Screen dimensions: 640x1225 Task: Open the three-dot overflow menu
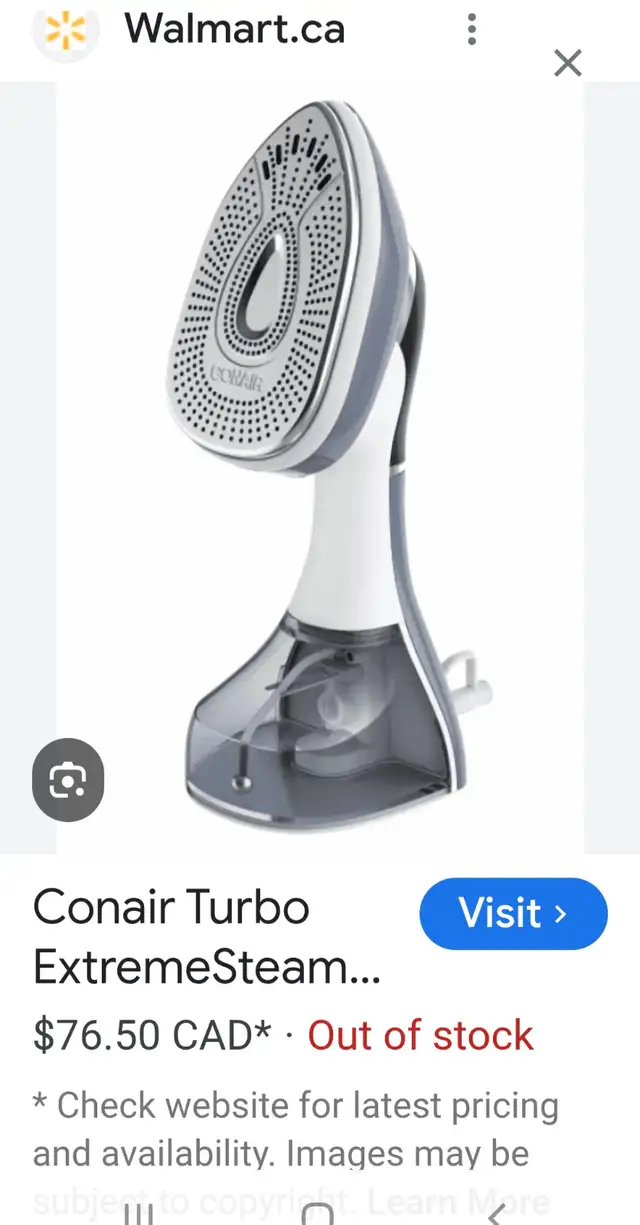click(472, 29)
